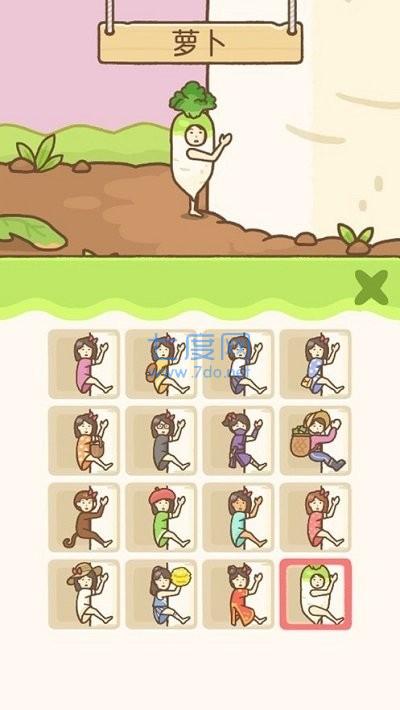Choose the glasses and black dress costume

(161, 441)
